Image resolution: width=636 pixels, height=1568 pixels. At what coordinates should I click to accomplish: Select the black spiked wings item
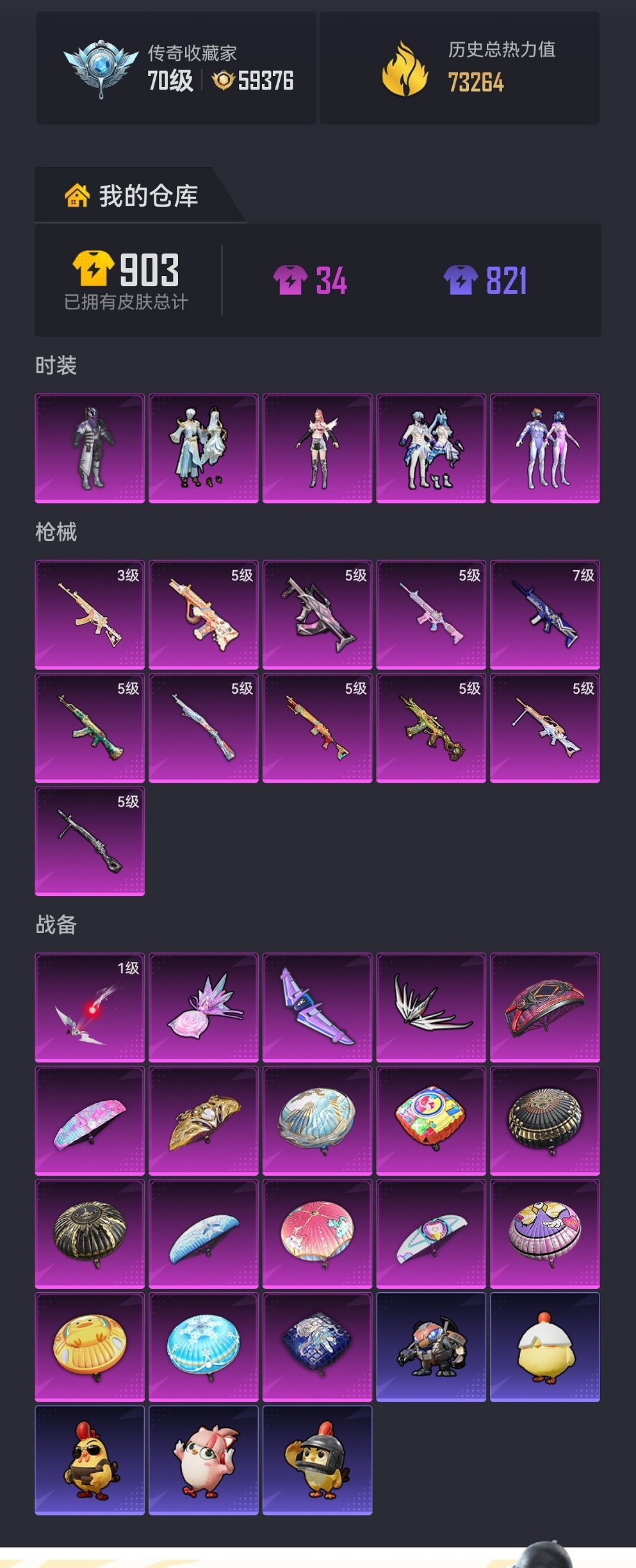point(431,1007)
